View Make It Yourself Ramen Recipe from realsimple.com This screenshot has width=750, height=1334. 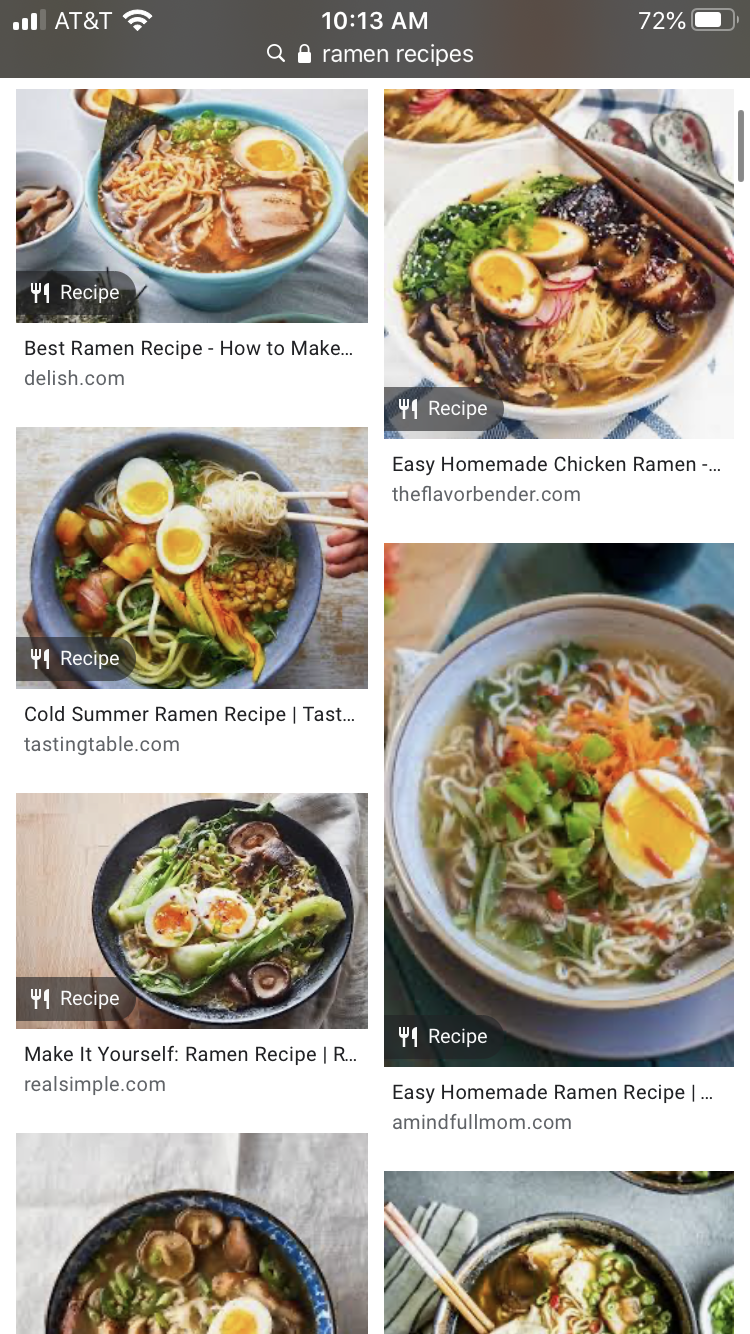point(191,910)
